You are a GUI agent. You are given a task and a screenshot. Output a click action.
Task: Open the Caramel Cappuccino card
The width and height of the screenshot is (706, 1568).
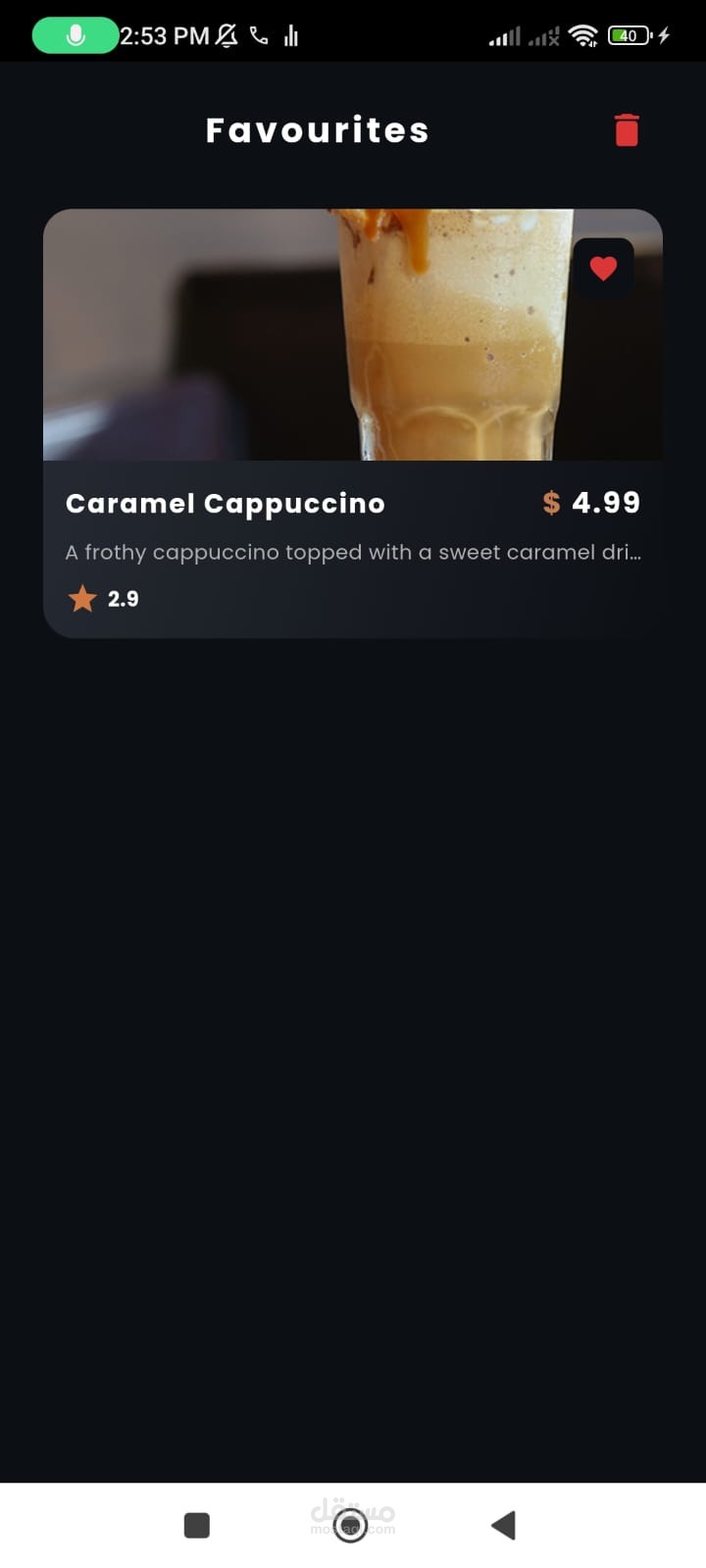(x=353, y=423)
